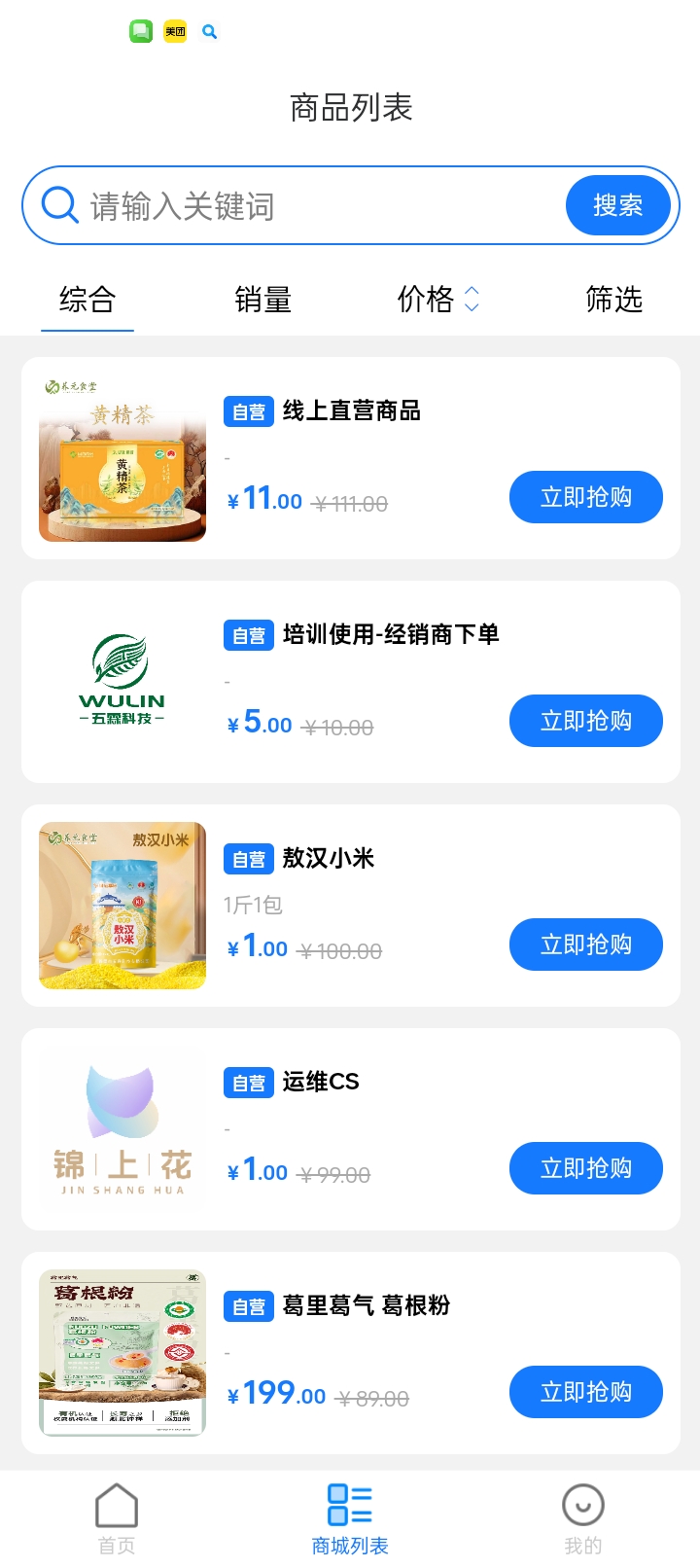Toggle price sort descending arrow next to 价格
This screenshot has height=1568, width=700.
click(472, 307)
